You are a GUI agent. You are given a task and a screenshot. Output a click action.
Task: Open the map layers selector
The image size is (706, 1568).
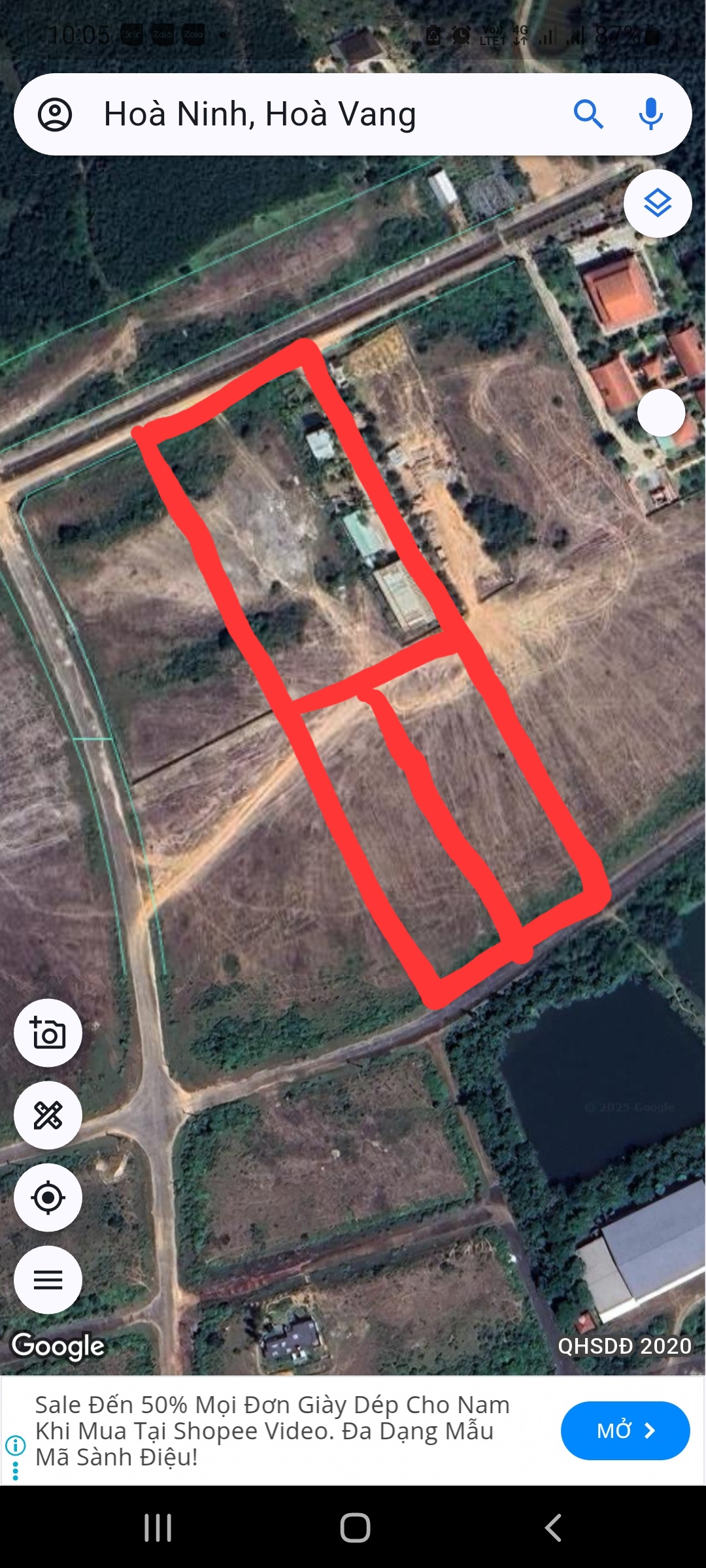click(x=658, y=204)
